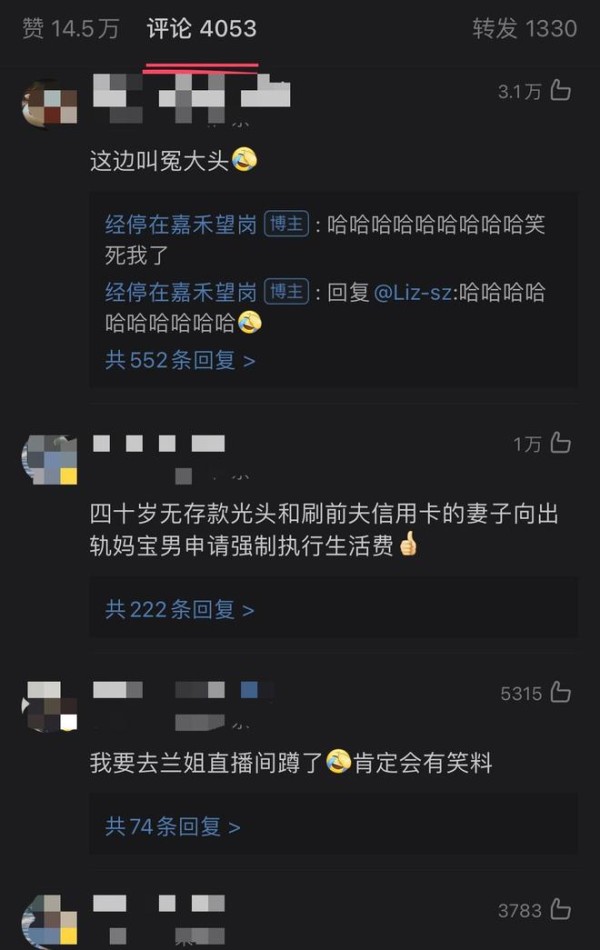Like the comment with 3783 likes
The width and height of the screenshot is (600, 950).
[x=560, y=910]
